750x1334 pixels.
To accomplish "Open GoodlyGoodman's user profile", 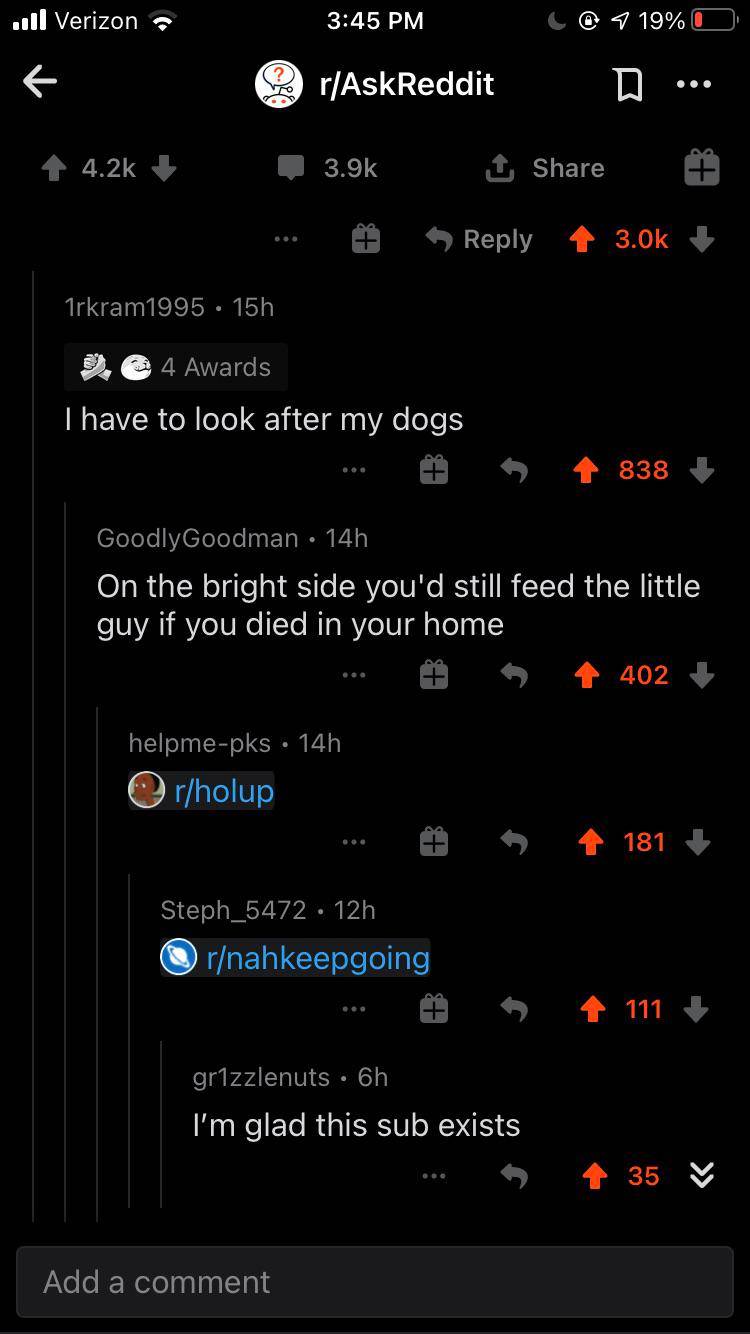I will [197, 538].
